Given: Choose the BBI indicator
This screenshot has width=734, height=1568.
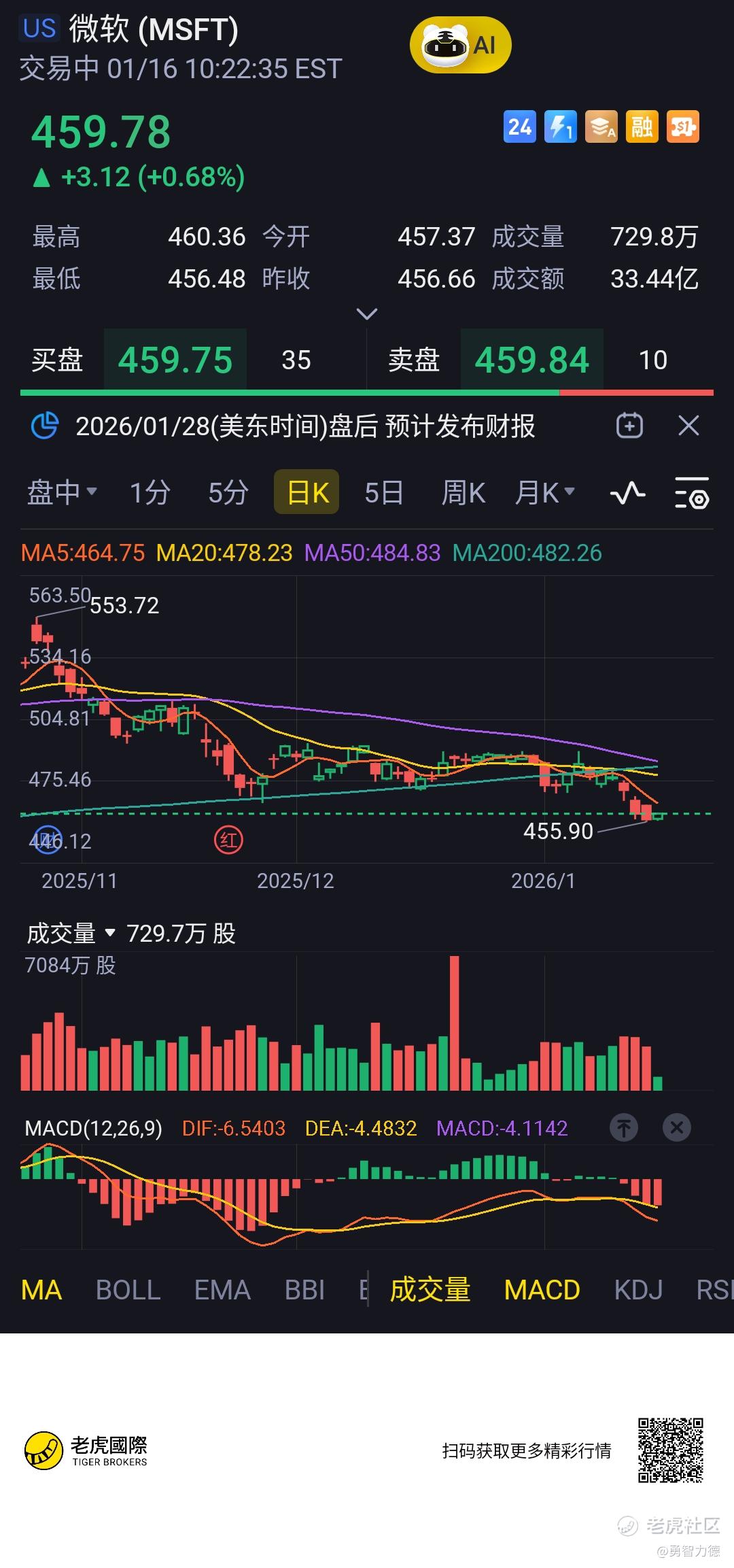Looking at the screenshot, I should (x=304, y=1290).
